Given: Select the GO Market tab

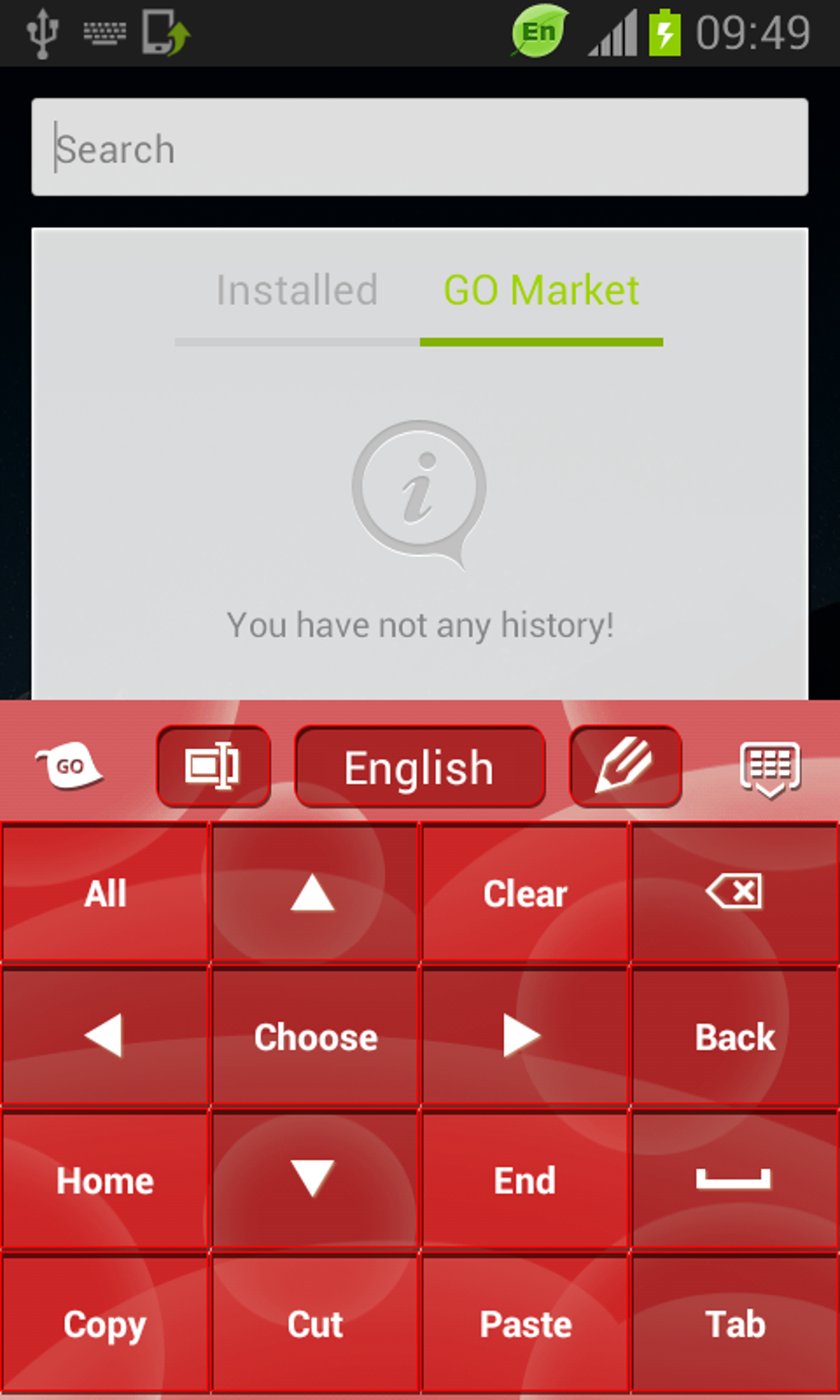Looking at the screenshot, I should 541,291.
